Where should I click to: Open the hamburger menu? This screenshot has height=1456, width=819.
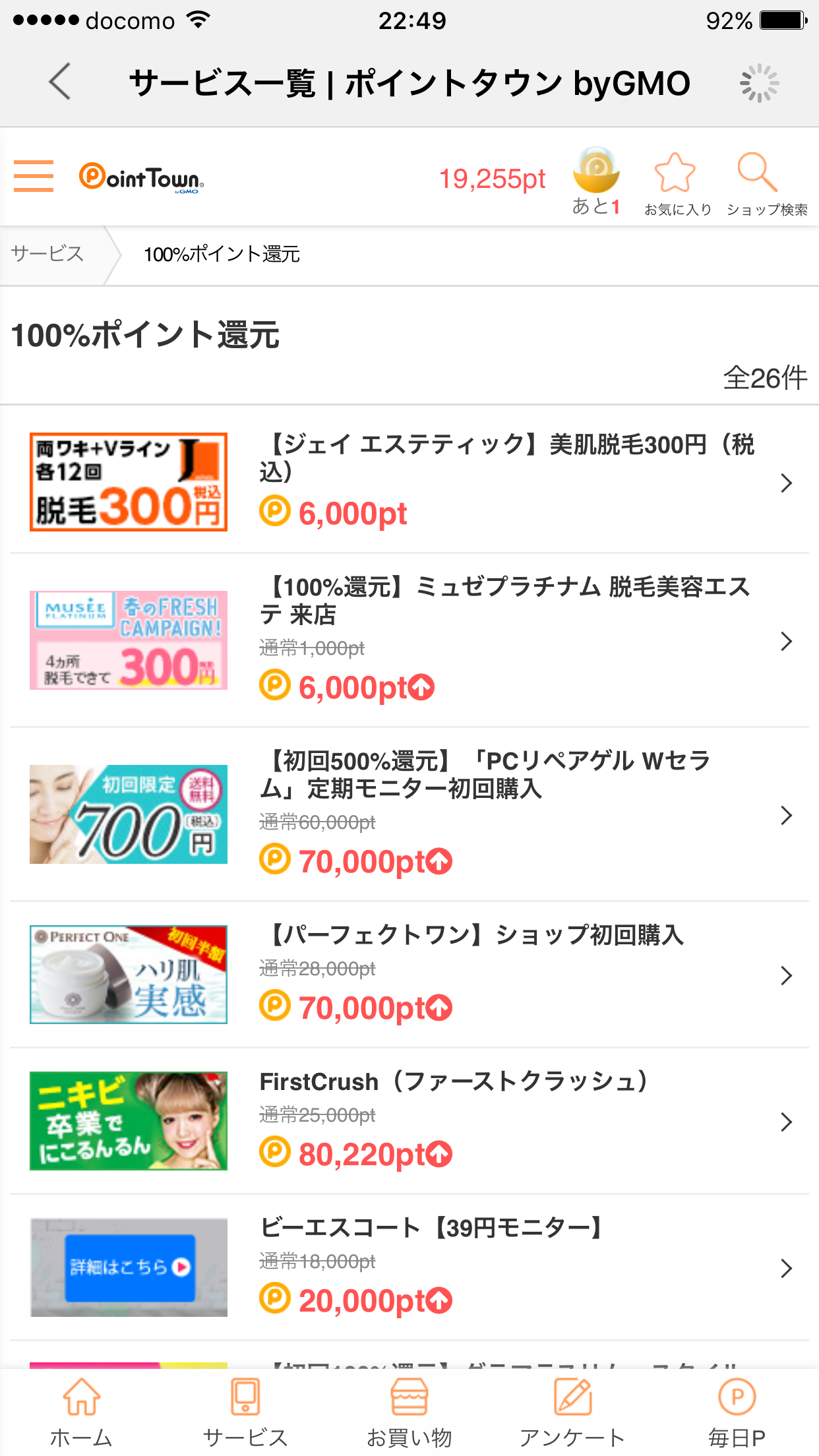point(34,176)
